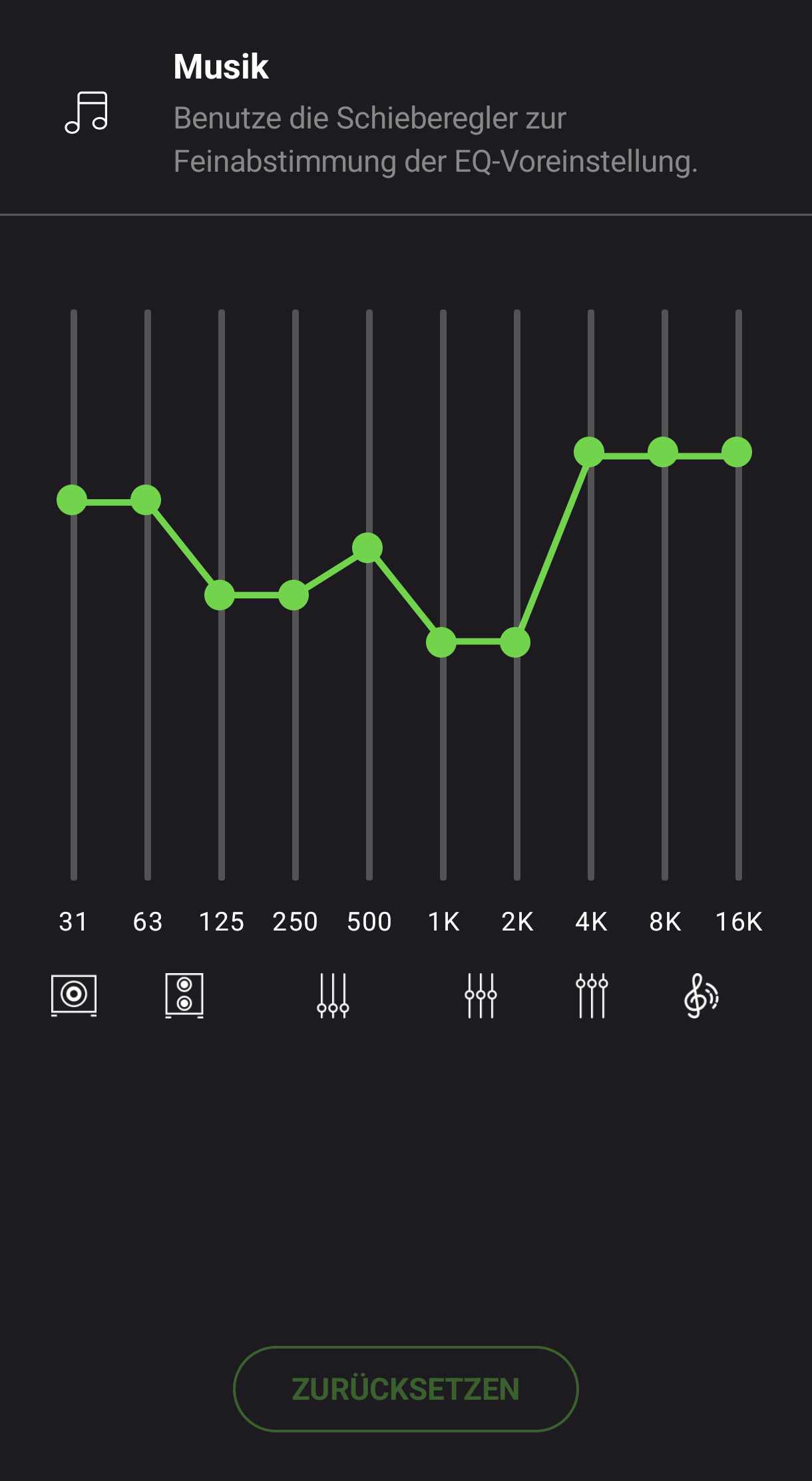Image resolution: width=812 pixels, height=1481 pixels.
Task: Tap the 31 Hz slider handle
Action: pyautogui.click(x=72, y=500)
